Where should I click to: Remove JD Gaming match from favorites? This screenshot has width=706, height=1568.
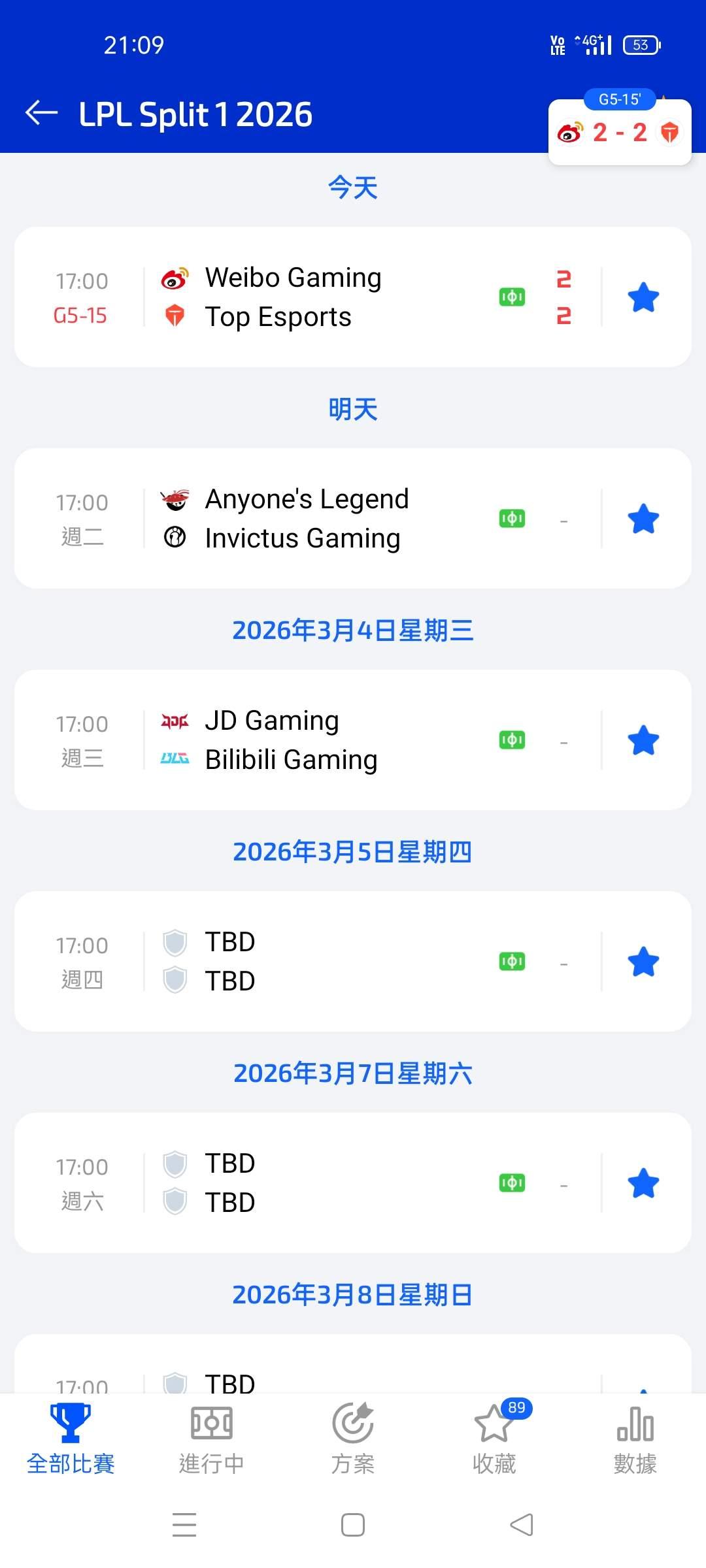coord(643,740)
